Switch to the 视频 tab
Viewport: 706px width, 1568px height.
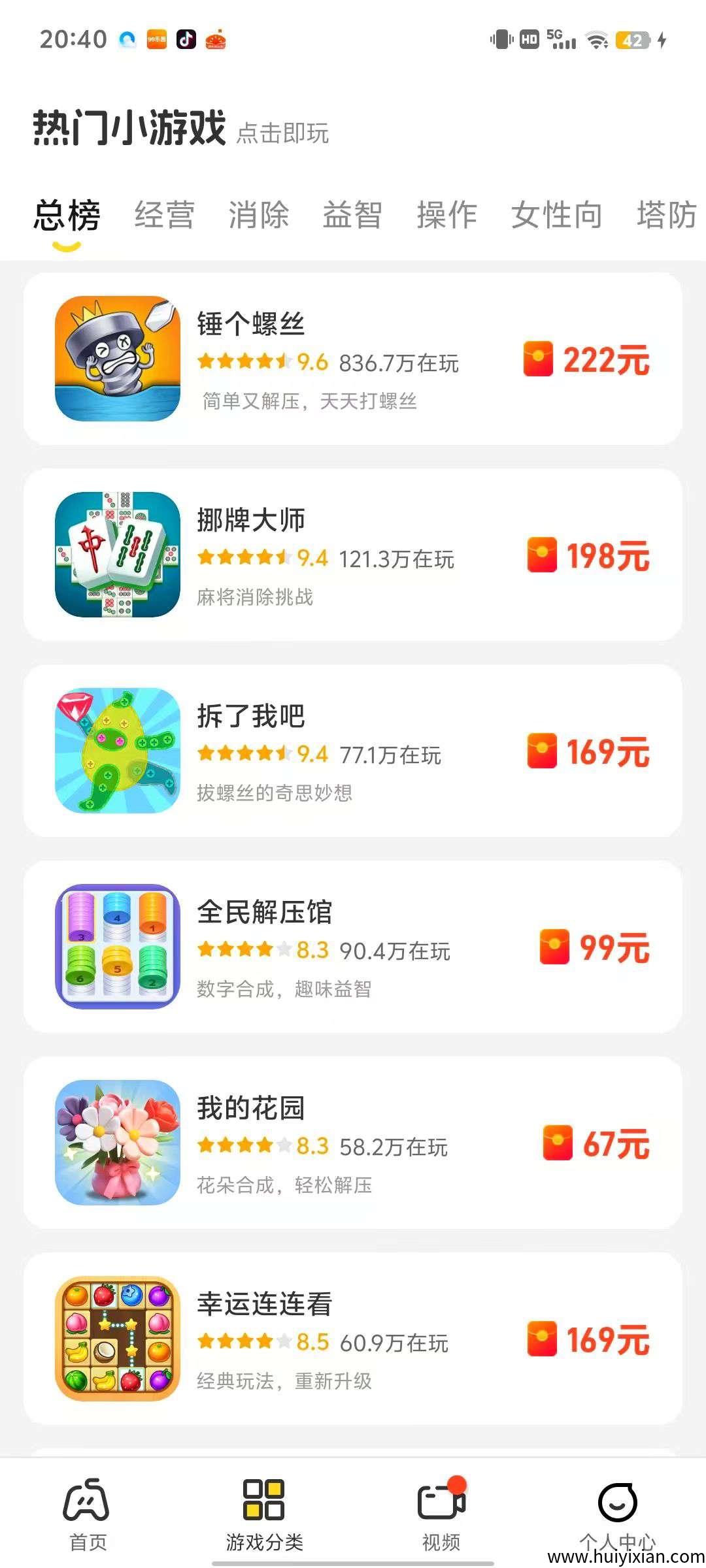[x=441, y=1514]
